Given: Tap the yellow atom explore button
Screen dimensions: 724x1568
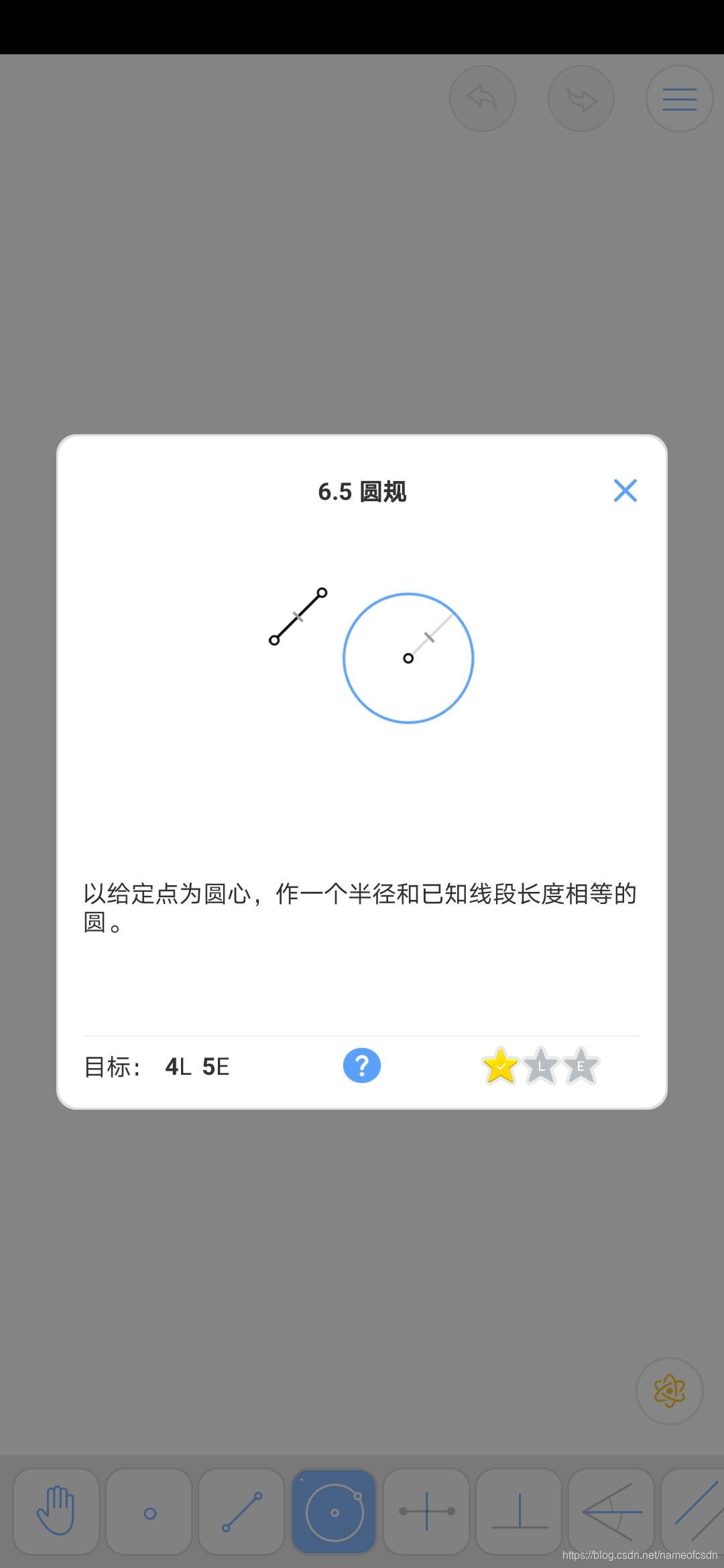Looking at the screenshot, I should [x=669, y=1391].
